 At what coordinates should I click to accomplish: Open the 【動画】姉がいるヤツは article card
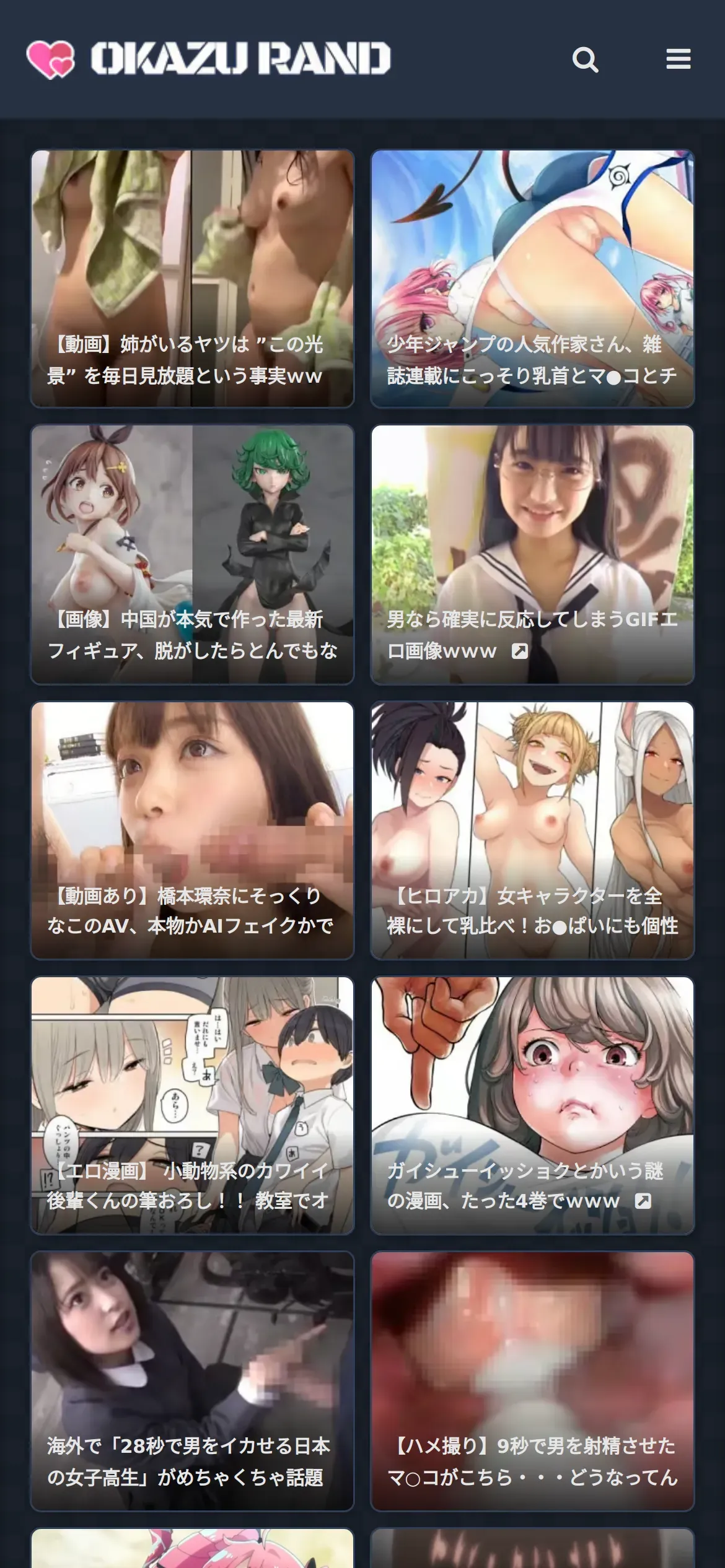click(192, 279)
